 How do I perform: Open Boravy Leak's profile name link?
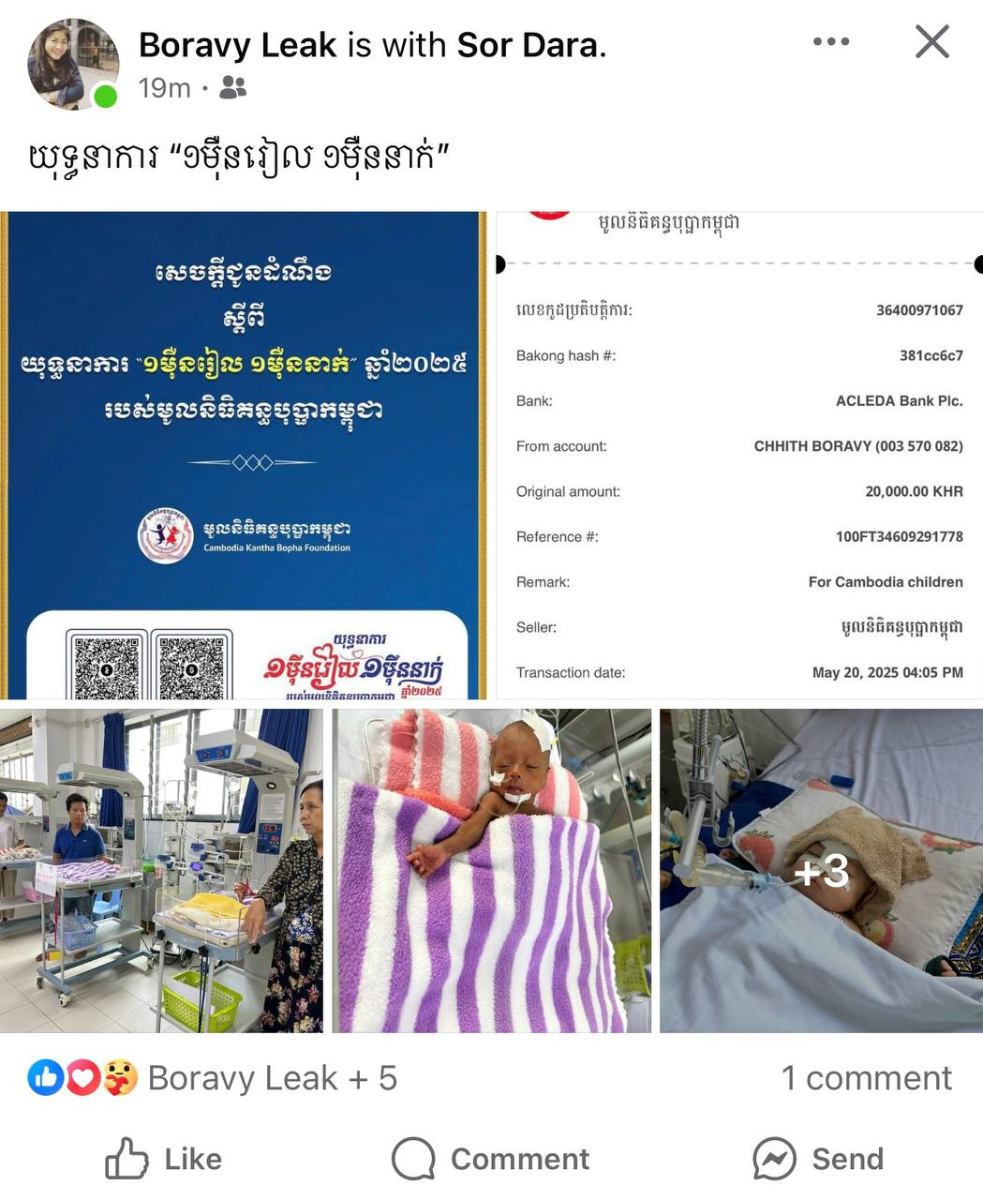237,45
